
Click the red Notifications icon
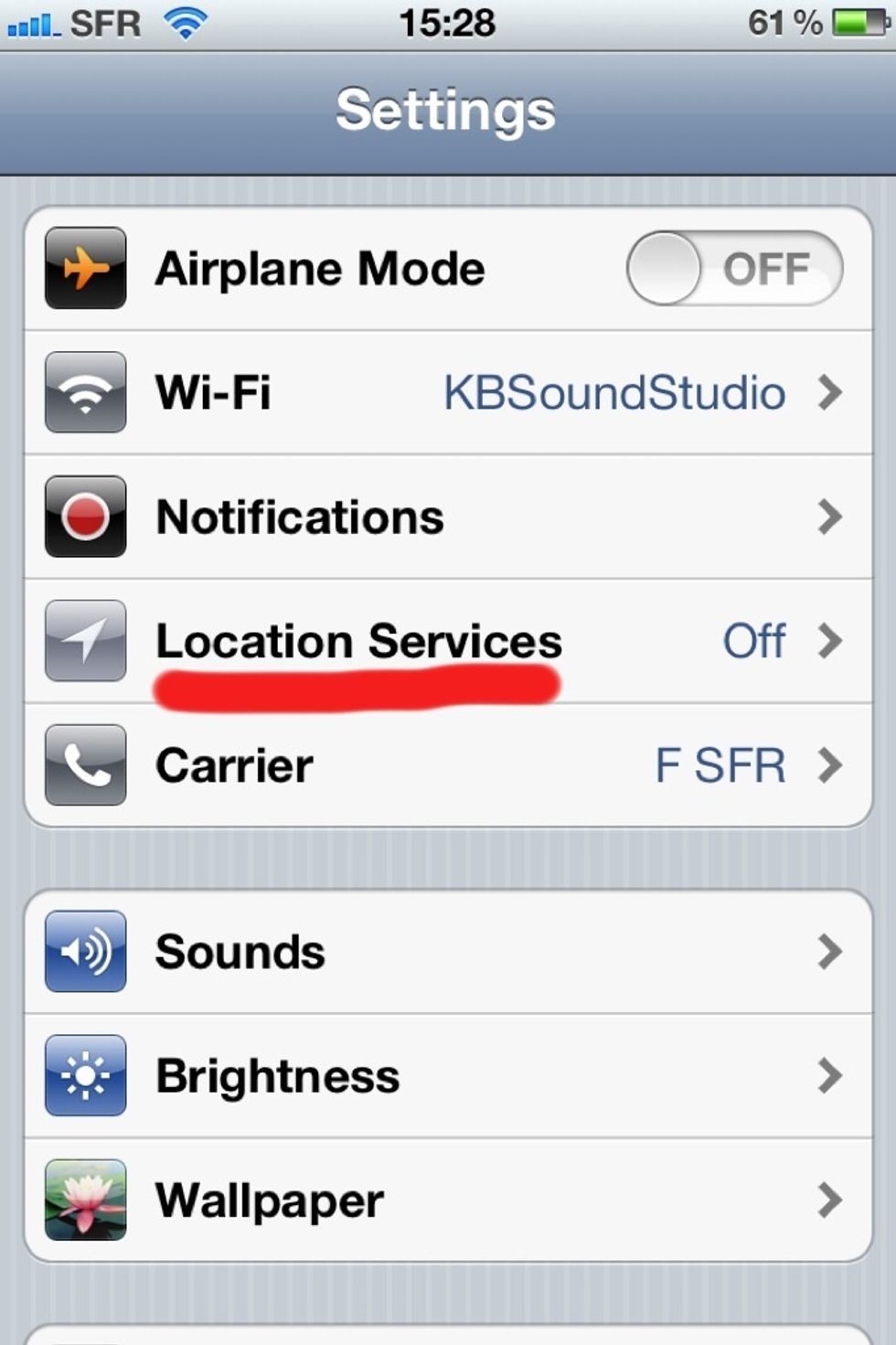point(84,517)
